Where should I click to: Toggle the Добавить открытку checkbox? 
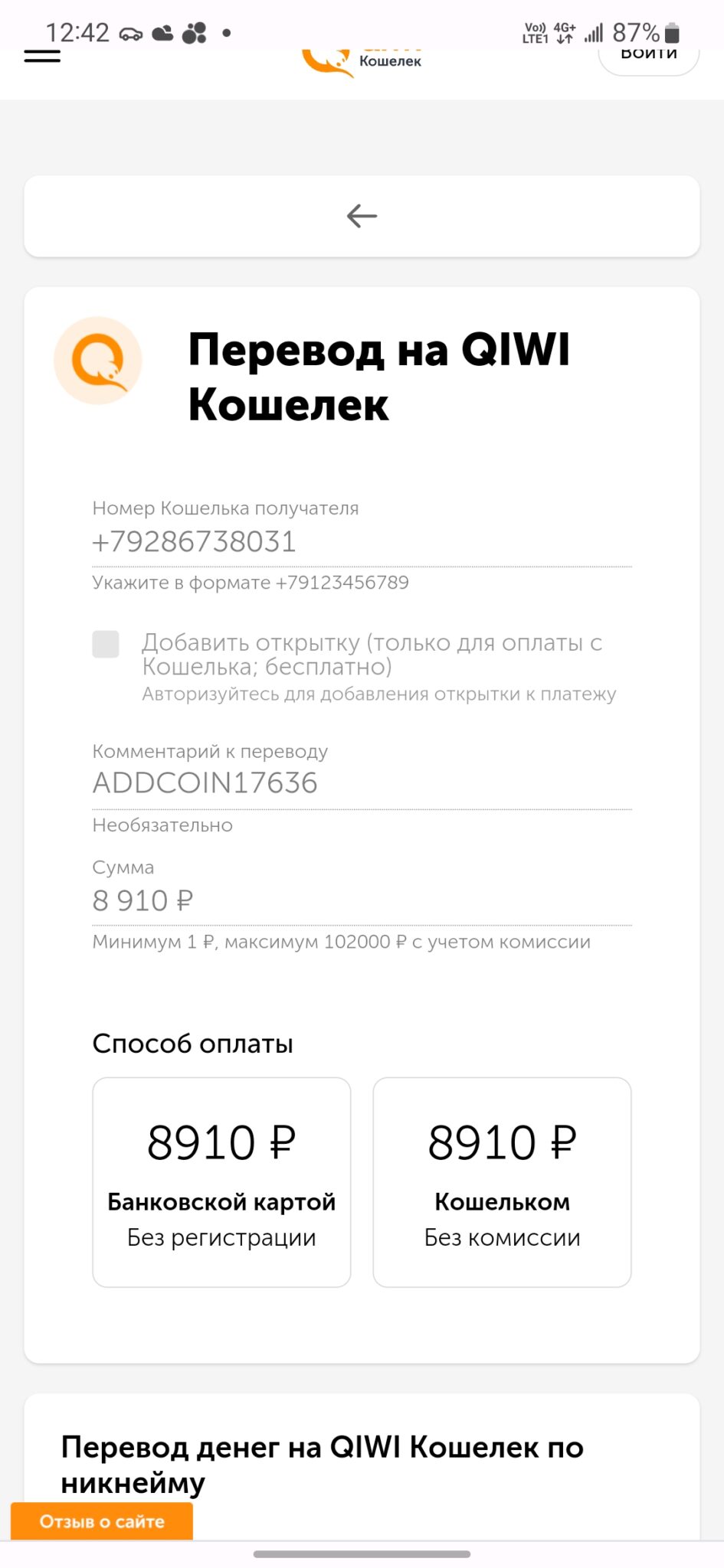pos(106,644)
